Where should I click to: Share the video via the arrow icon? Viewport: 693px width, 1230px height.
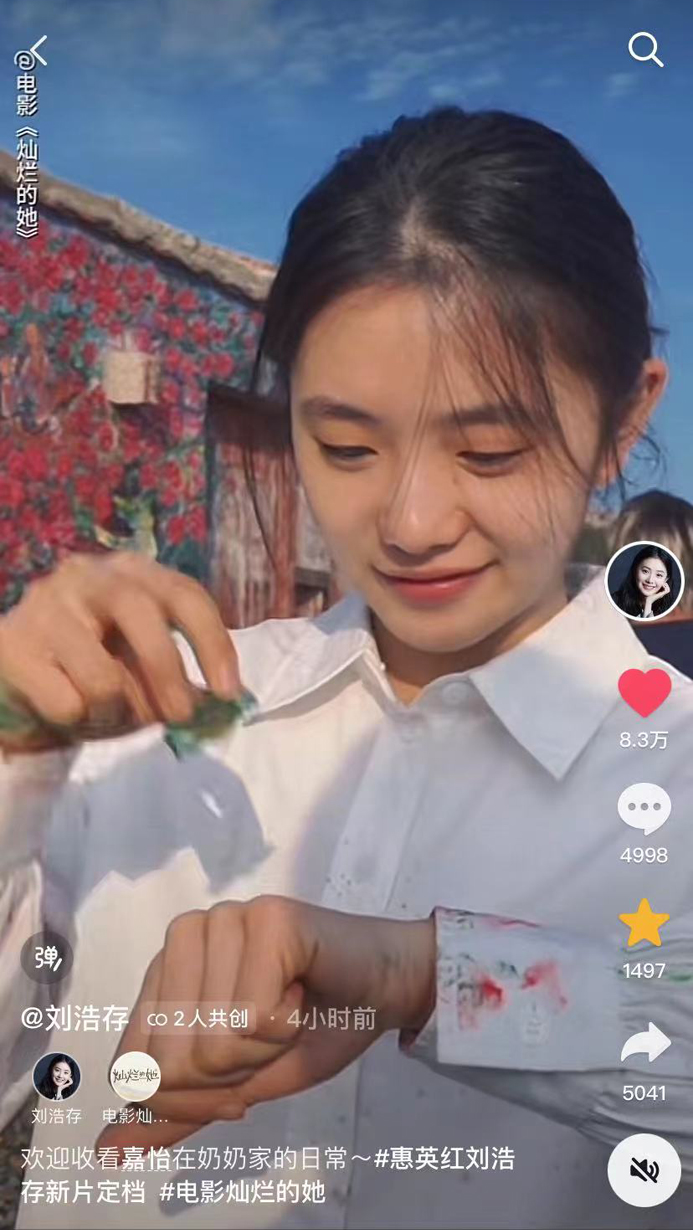click(x=644, y=1042)
